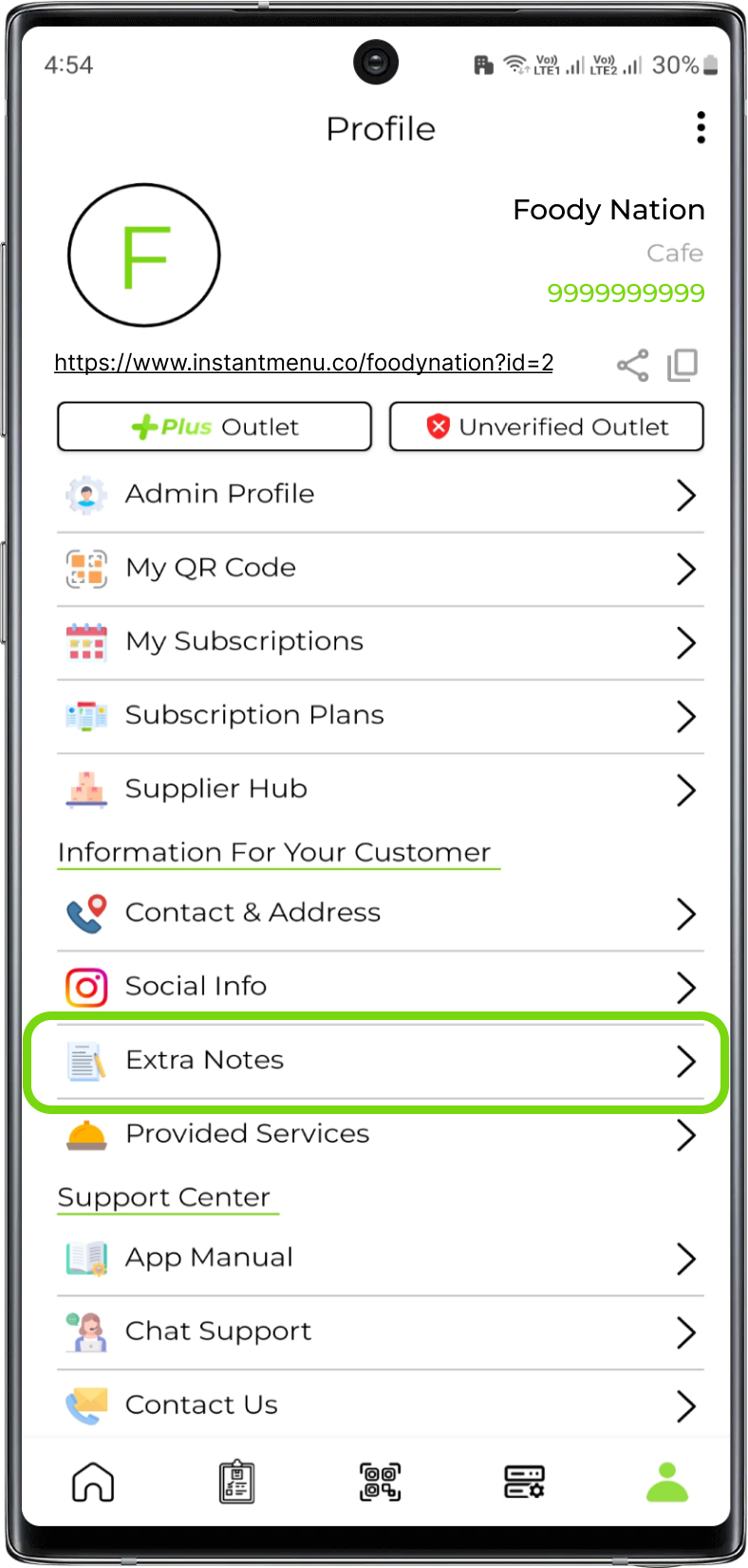
Task: Open Extra Notes
Action: pyautogui.click(x=380, y=1060)
